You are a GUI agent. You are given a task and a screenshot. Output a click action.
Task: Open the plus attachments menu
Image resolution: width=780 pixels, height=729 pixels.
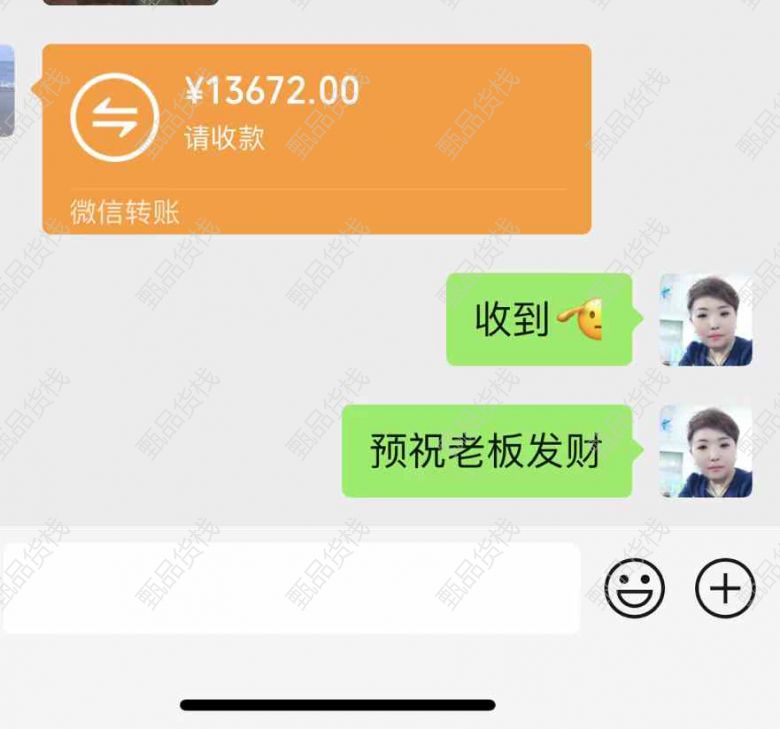pyautogui.click(x=725, y=588)
